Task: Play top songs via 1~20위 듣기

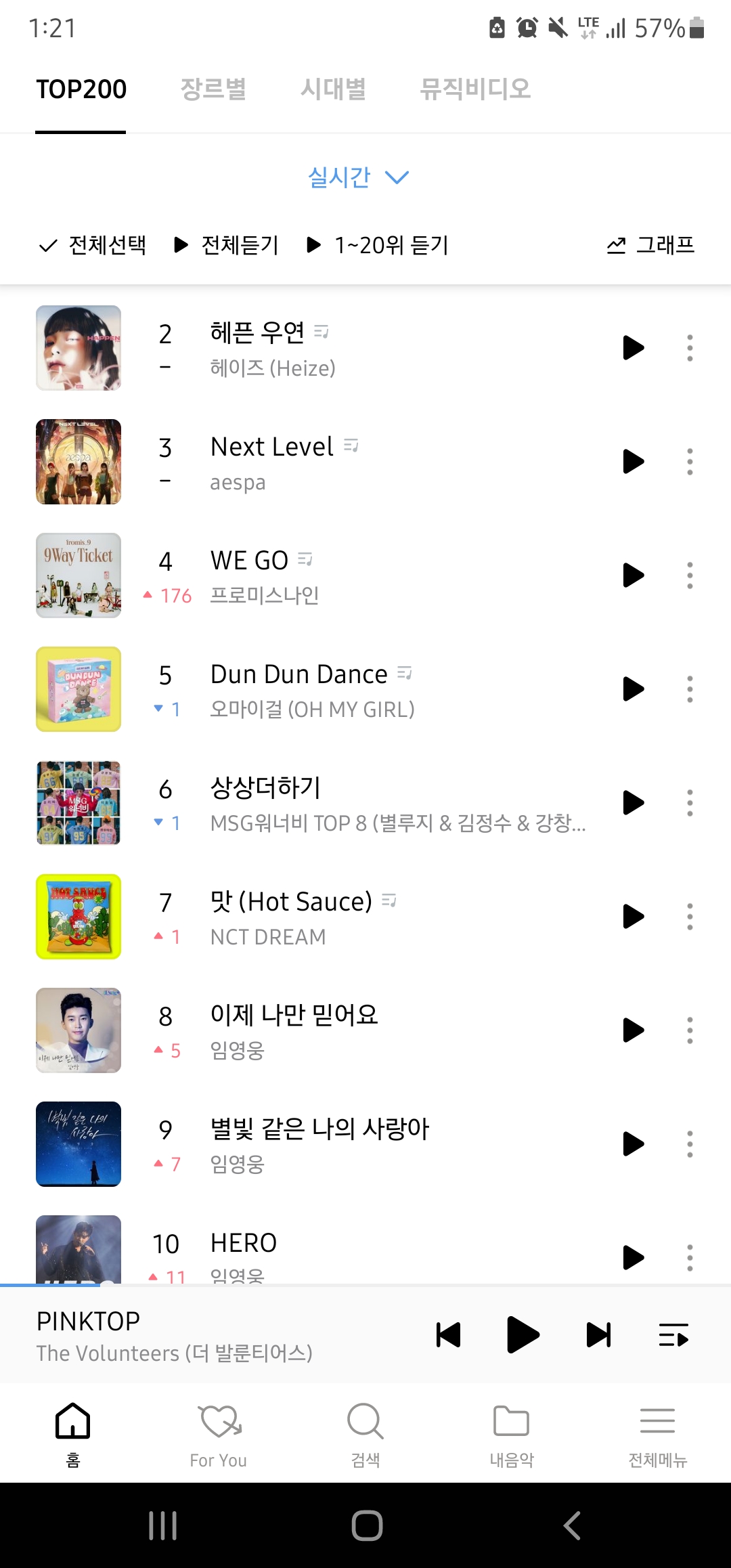Action: click(x=379, y=245)
